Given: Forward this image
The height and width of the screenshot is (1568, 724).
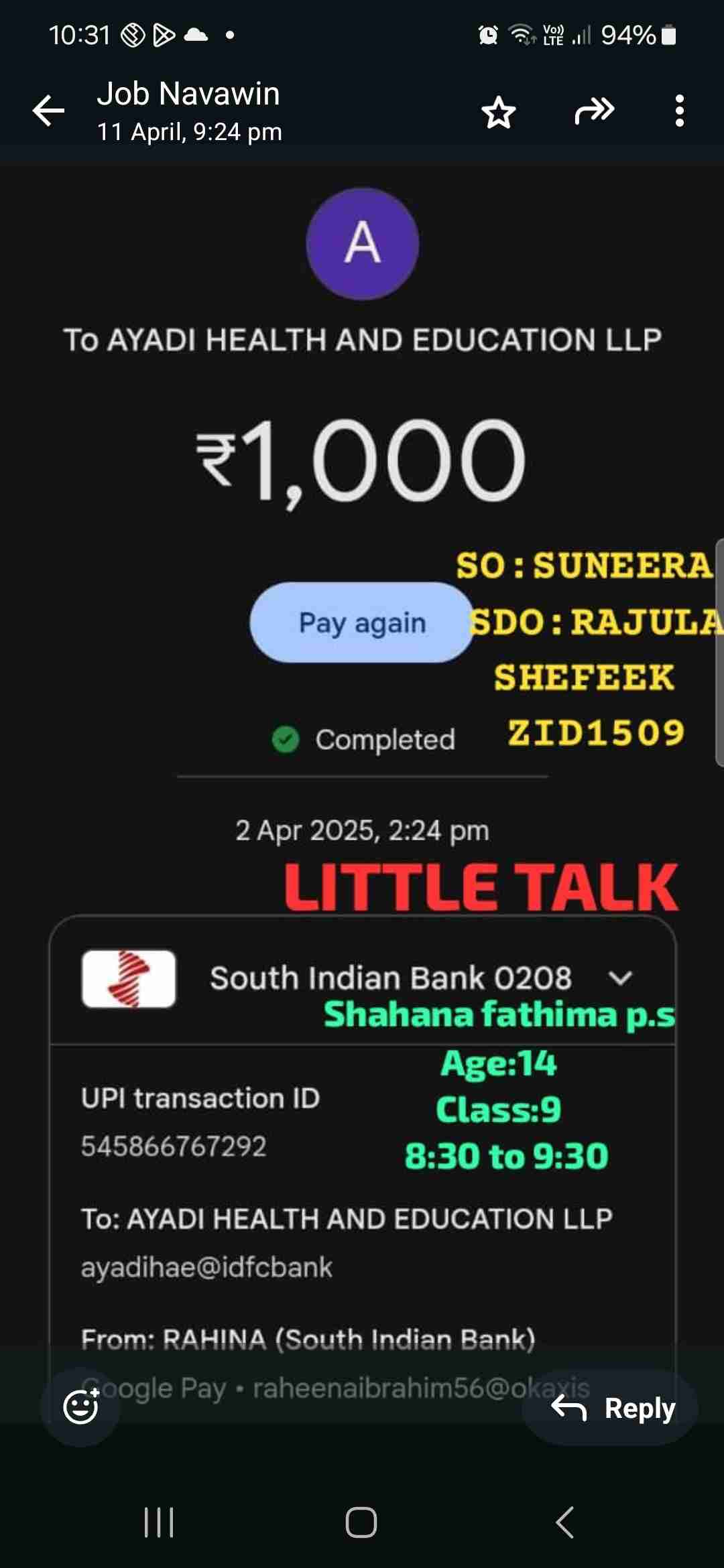Looking at the screenshot, I should [594, 111].
